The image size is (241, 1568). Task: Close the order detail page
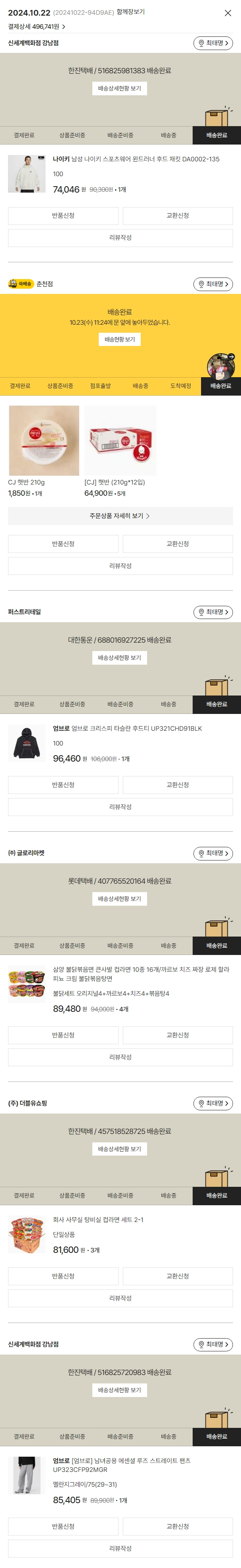pos(228,13)
